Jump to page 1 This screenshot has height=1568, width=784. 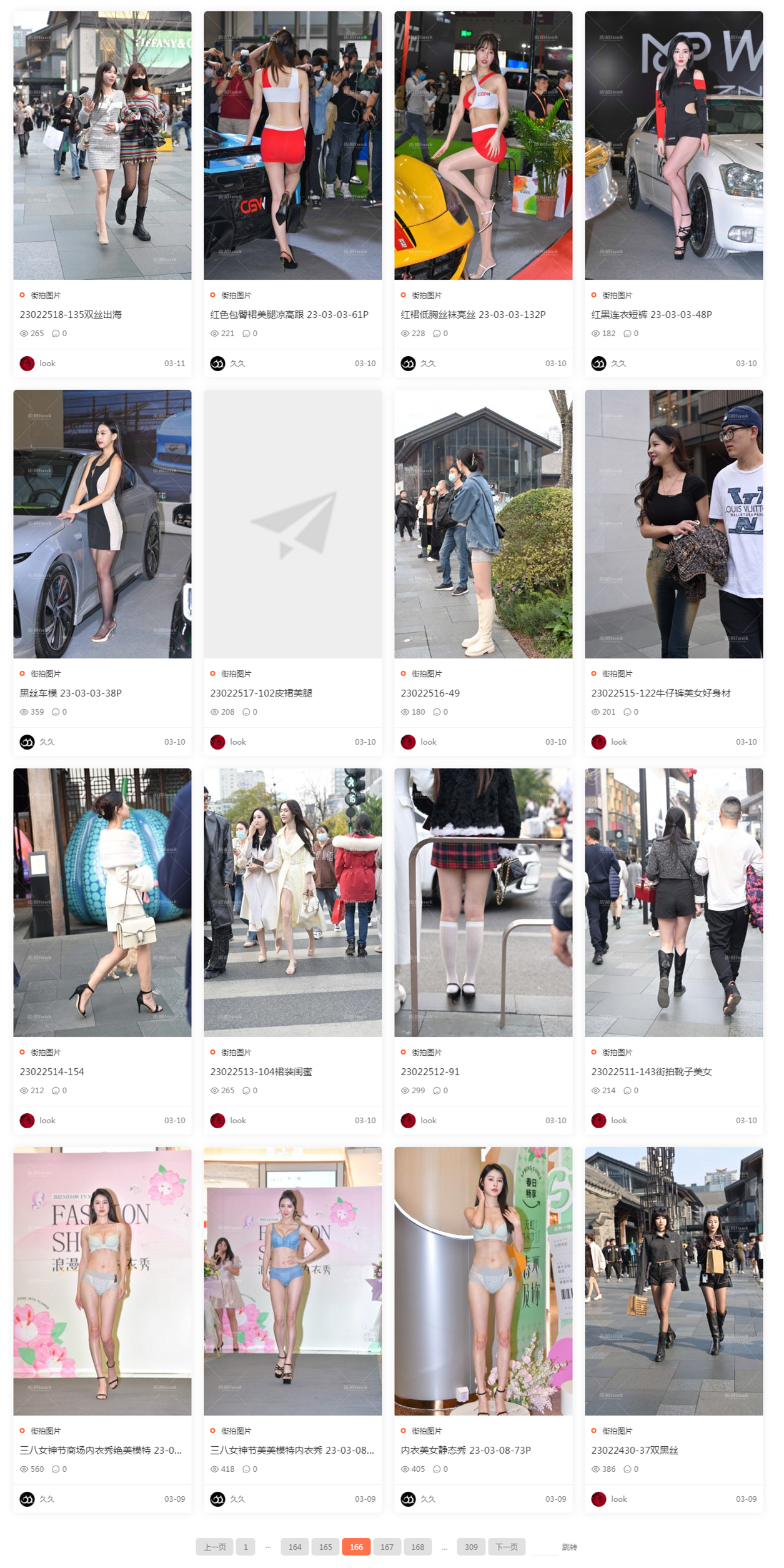tap(246, 1547)
